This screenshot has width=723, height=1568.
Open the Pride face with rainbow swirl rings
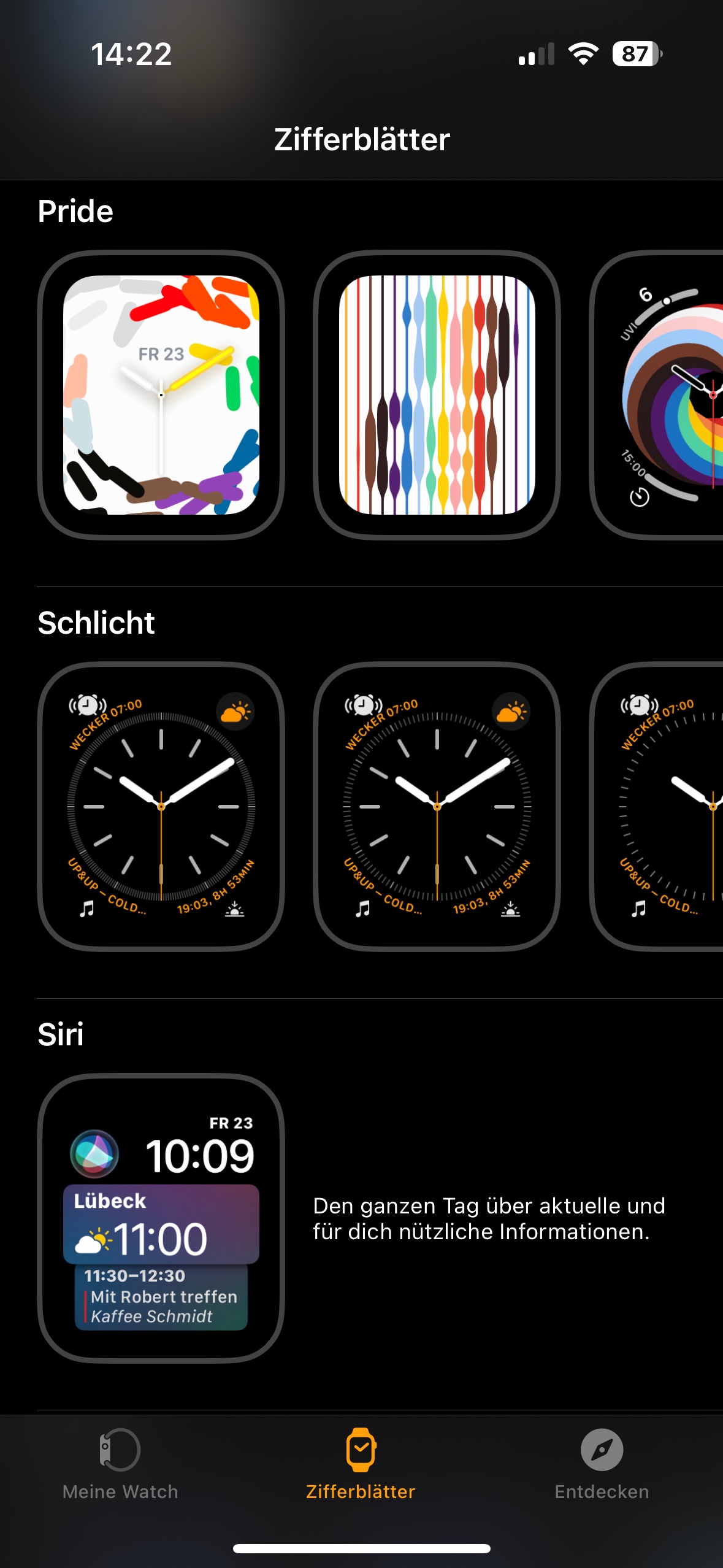(656, 395)
